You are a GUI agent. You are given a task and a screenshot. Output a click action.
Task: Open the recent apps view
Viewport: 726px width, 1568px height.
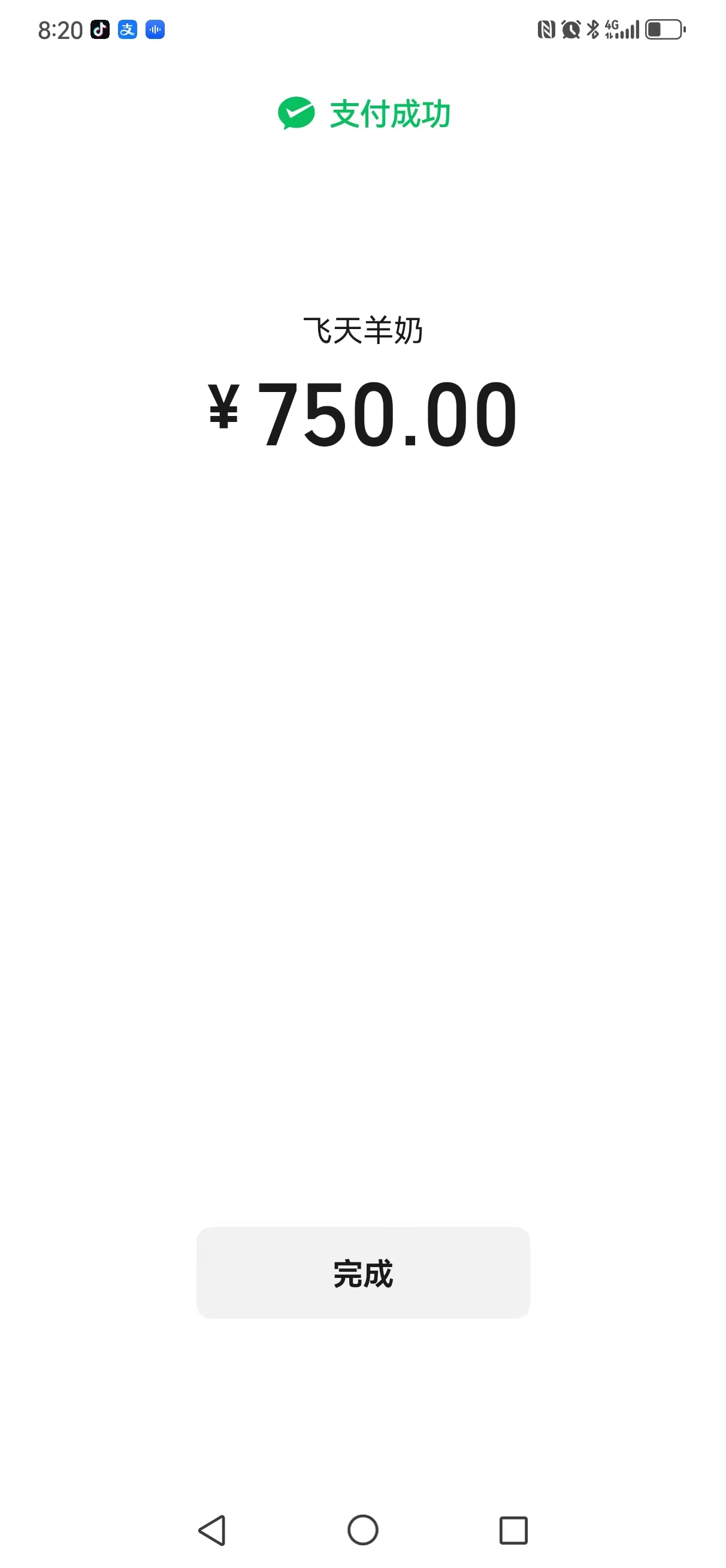(513, 1530)
